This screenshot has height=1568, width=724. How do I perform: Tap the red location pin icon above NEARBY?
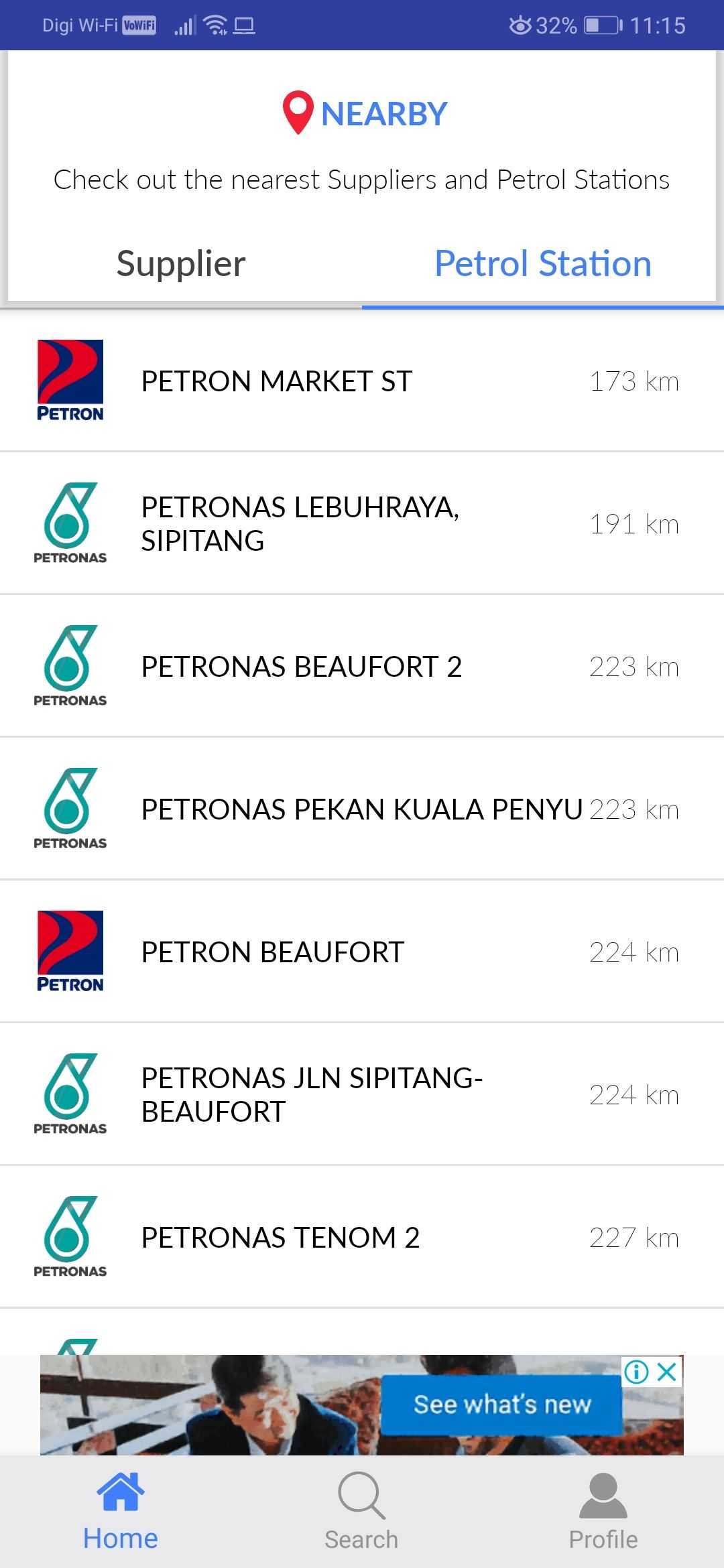299,113
